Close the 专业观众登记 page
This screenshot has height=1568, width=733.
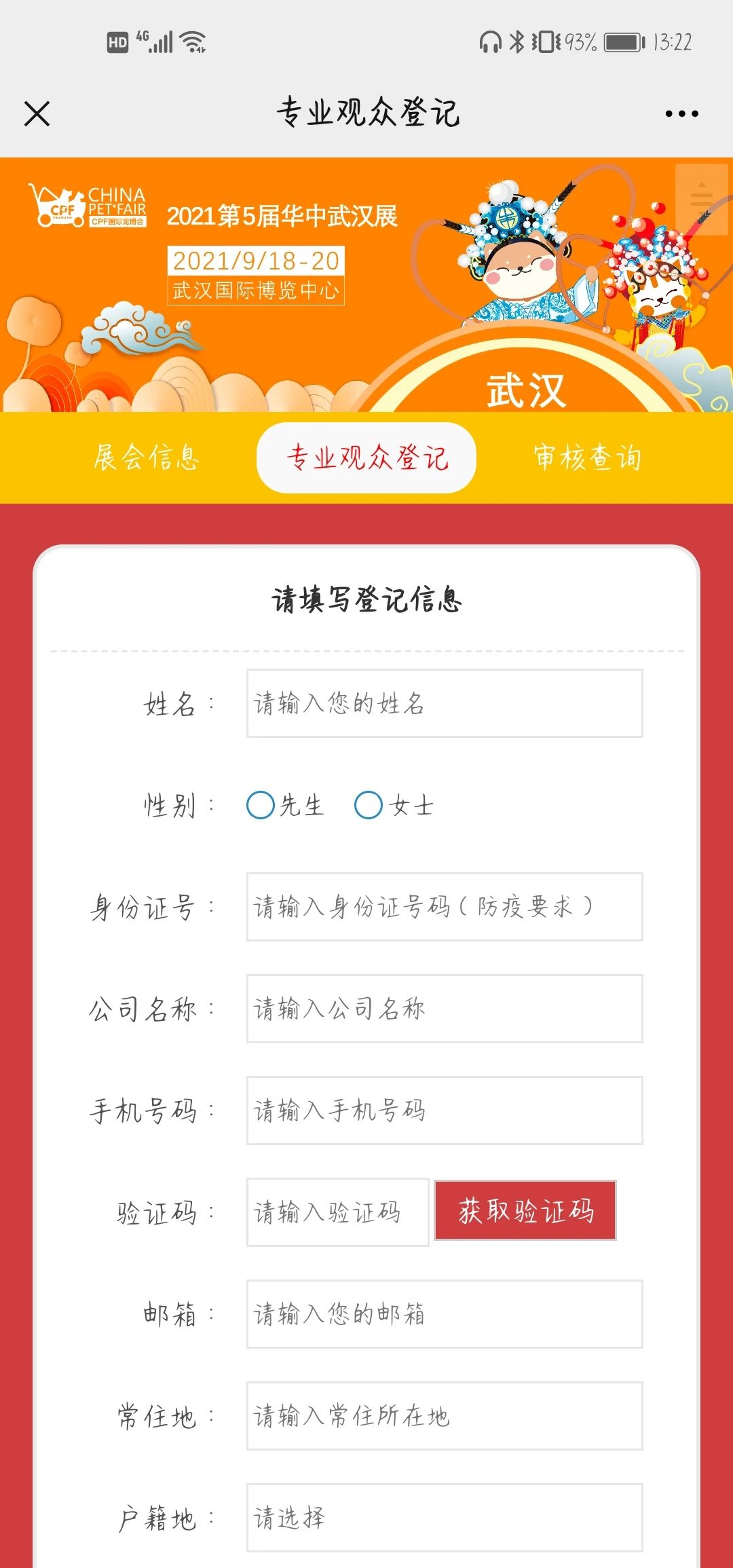[x=37, y=113]
